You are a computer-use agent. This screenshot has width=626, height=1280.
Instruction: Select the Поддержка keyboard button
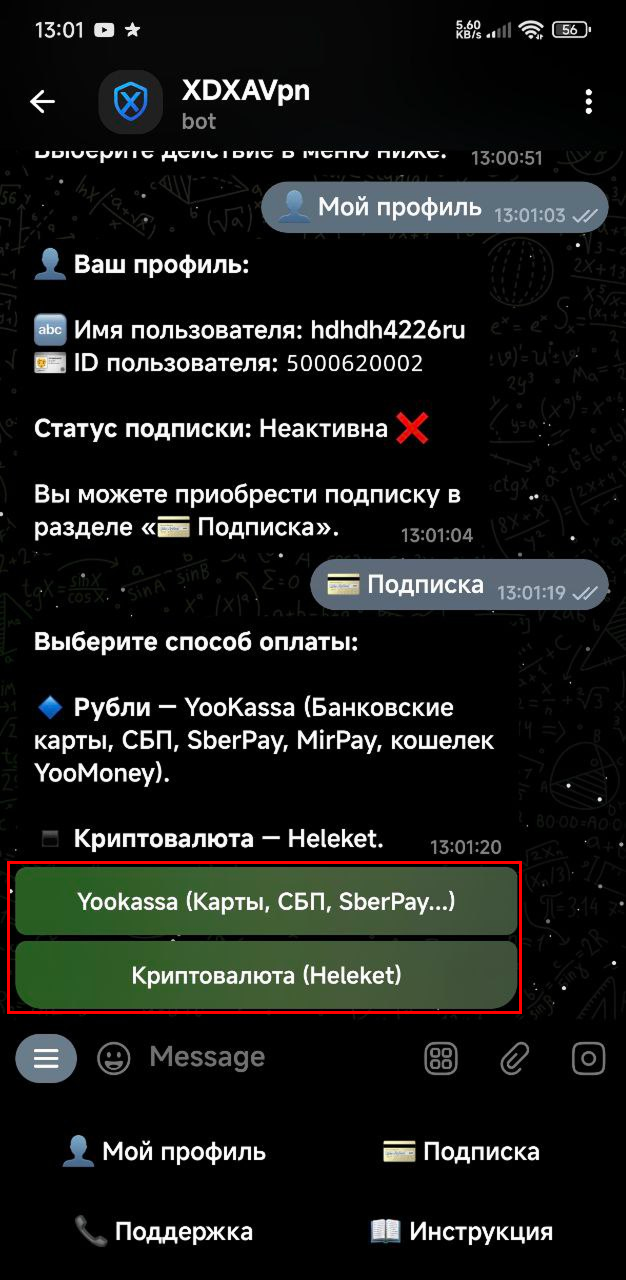click(164, 1231)
